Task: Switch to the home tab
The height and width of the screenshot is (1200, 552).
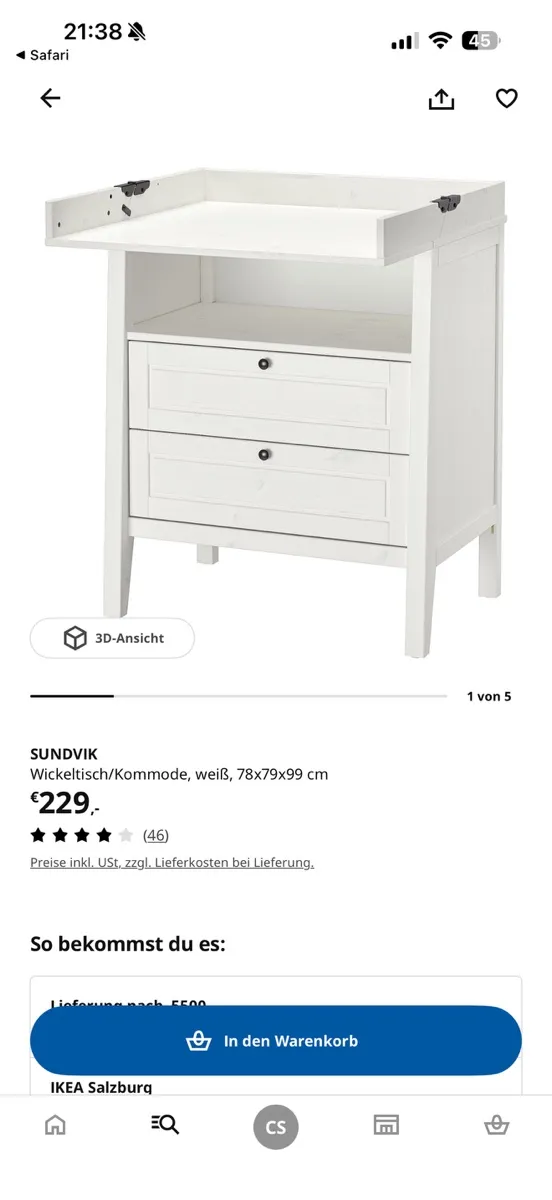Action: 55,1125
